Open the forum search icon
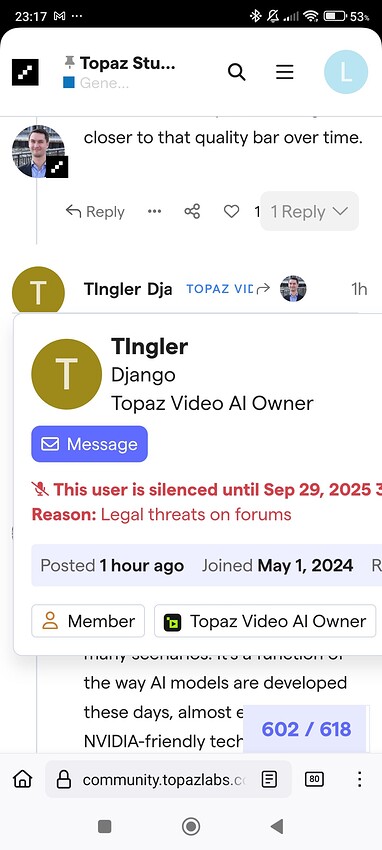 (237, 72)
